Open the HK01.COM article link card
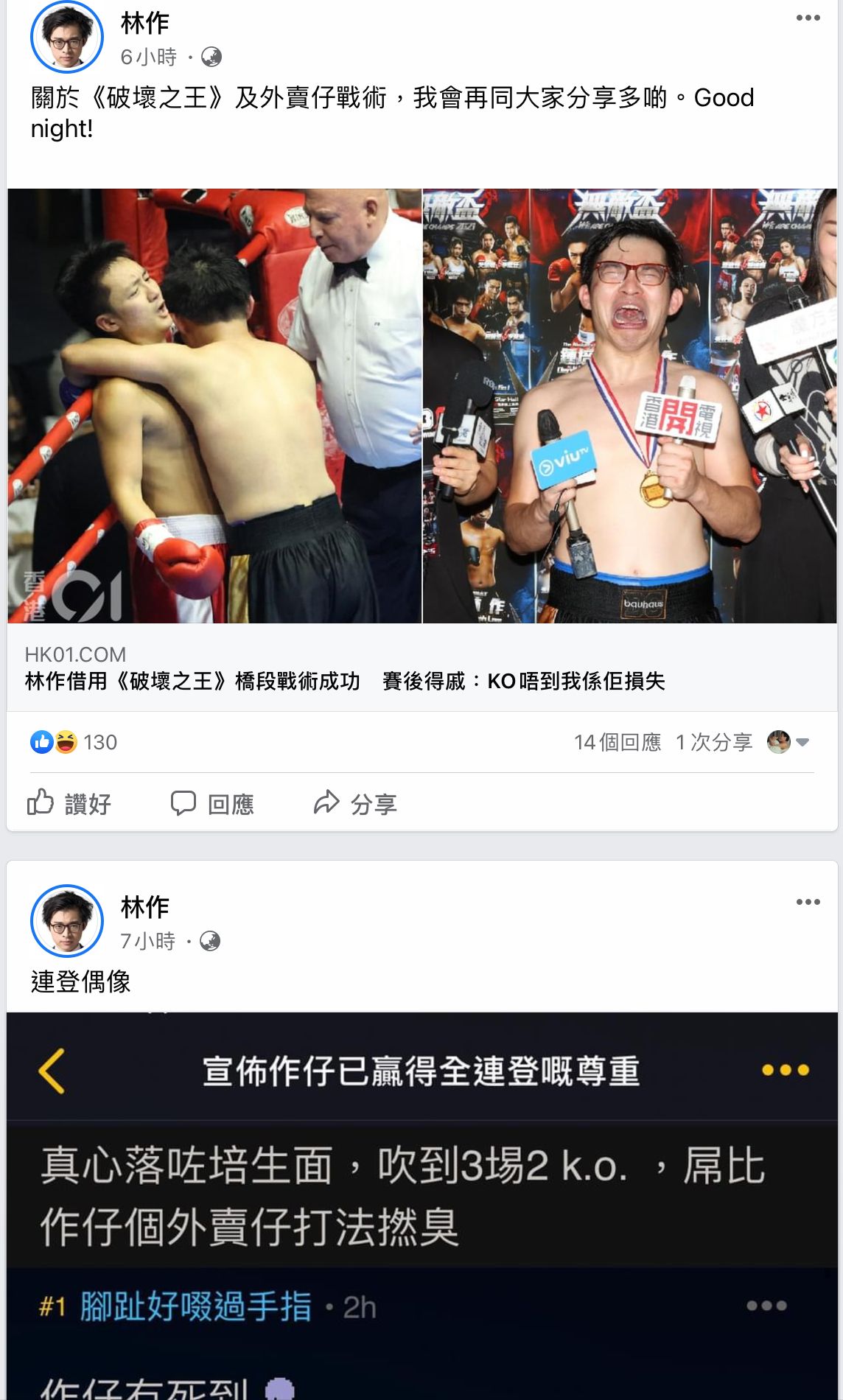The image size is (843, 1400). [x=421, y=668]
